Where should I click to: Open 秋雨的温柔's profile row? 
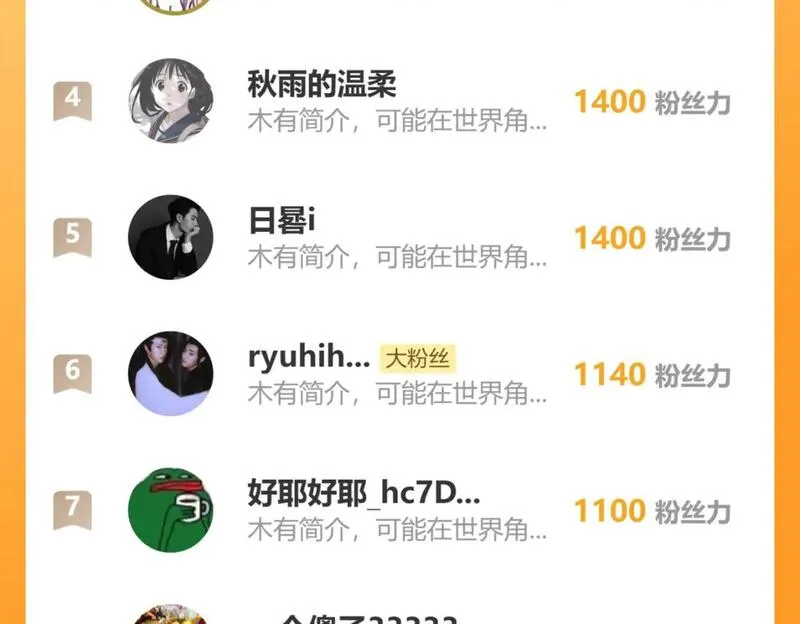(400, 101)
